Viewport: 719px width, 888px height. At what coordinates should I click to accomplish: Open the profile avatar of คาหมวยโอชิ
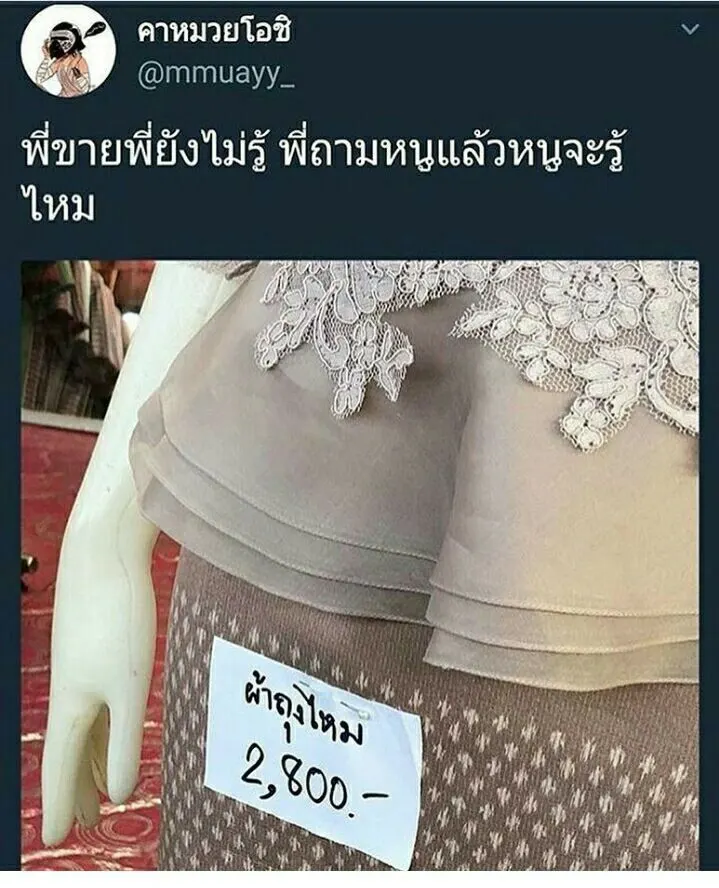click(68, 50)
